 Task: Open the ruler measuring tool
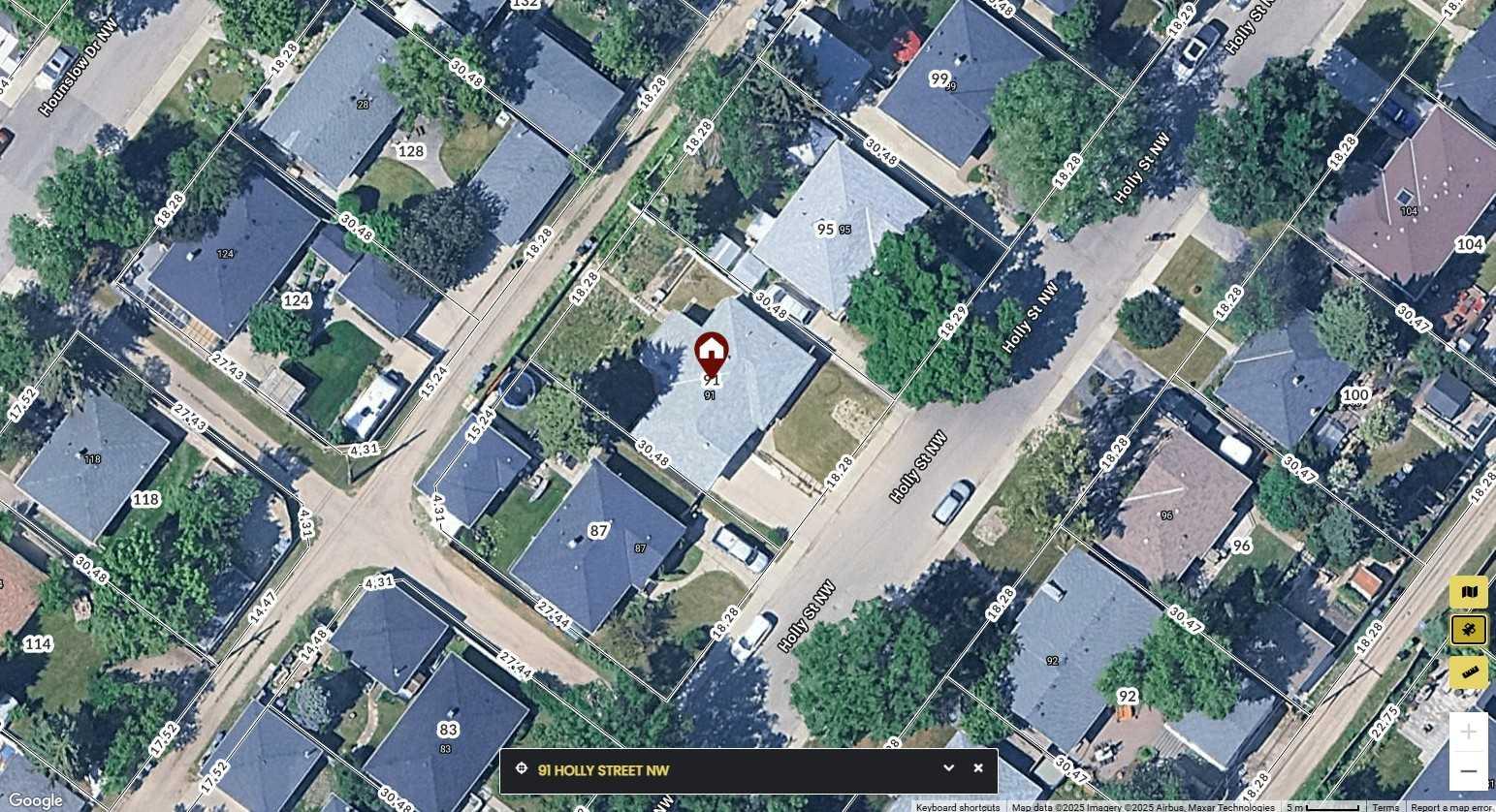tap(1468, 671)
